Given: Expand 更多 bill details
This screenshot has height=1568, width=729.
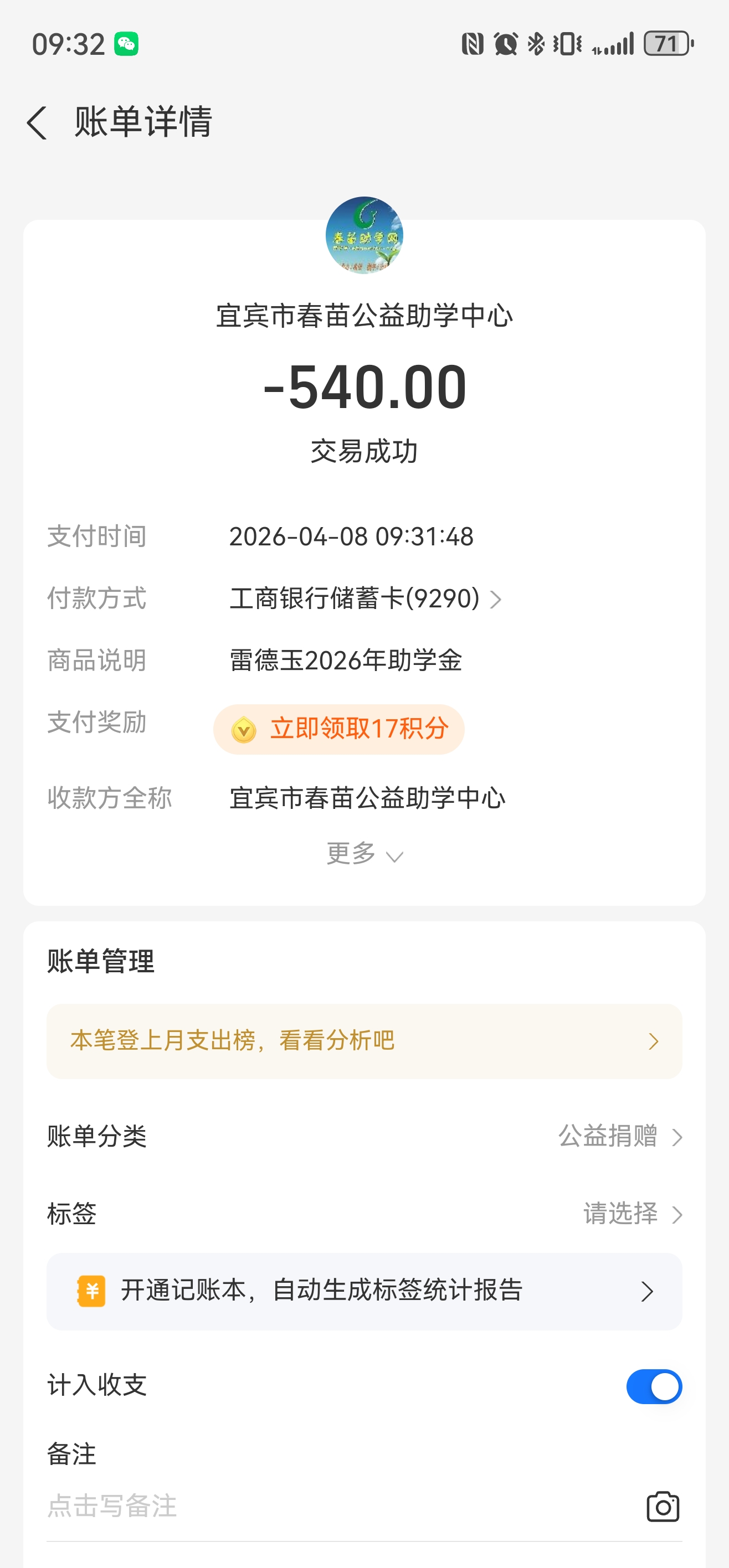Looking at the screenshot, I should 364,854.
